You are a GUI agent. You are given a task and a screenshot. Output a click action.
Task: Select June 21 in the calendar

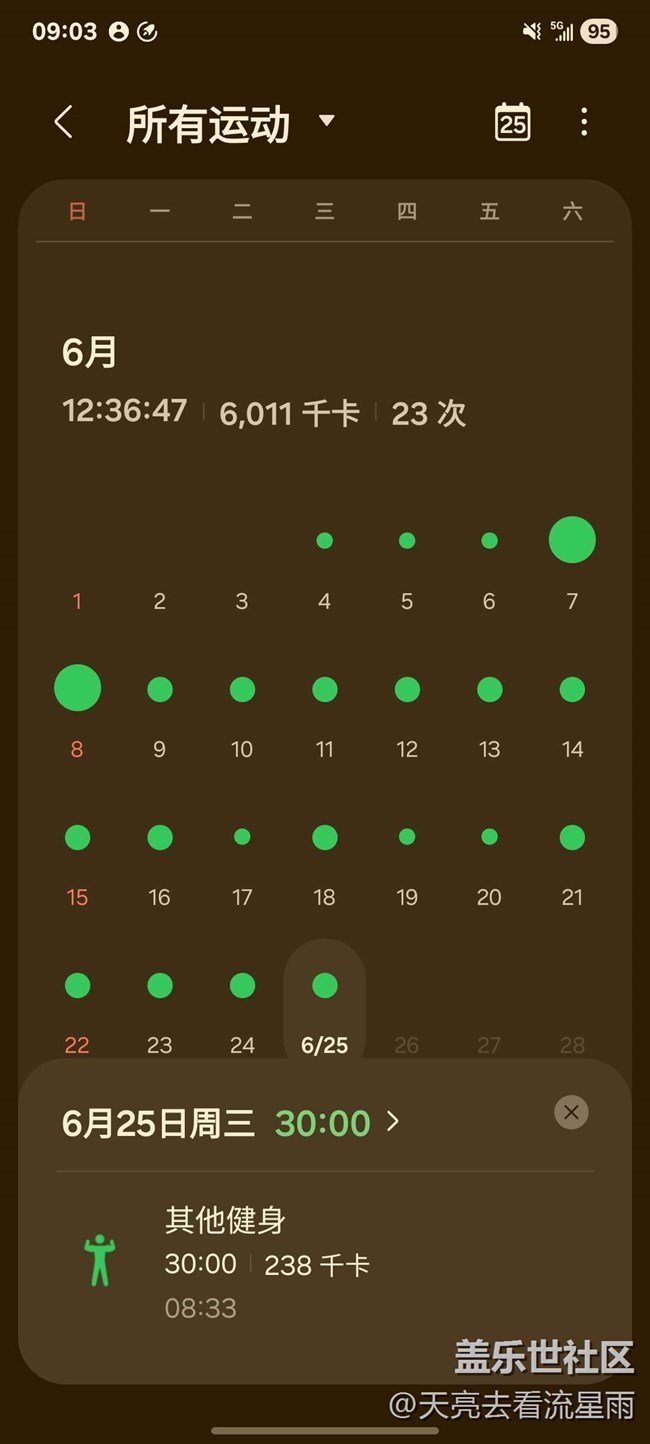[572, 861]
